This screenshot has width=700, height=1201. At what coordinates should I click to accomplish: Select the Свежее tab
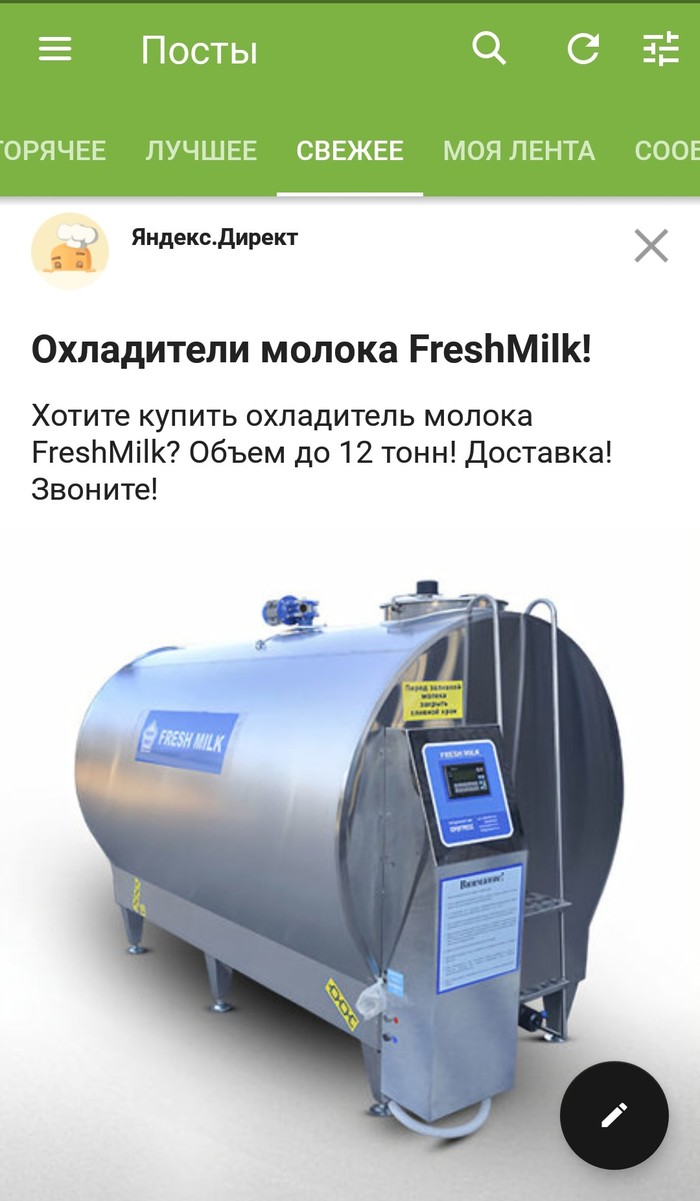(x=350, y=151)
